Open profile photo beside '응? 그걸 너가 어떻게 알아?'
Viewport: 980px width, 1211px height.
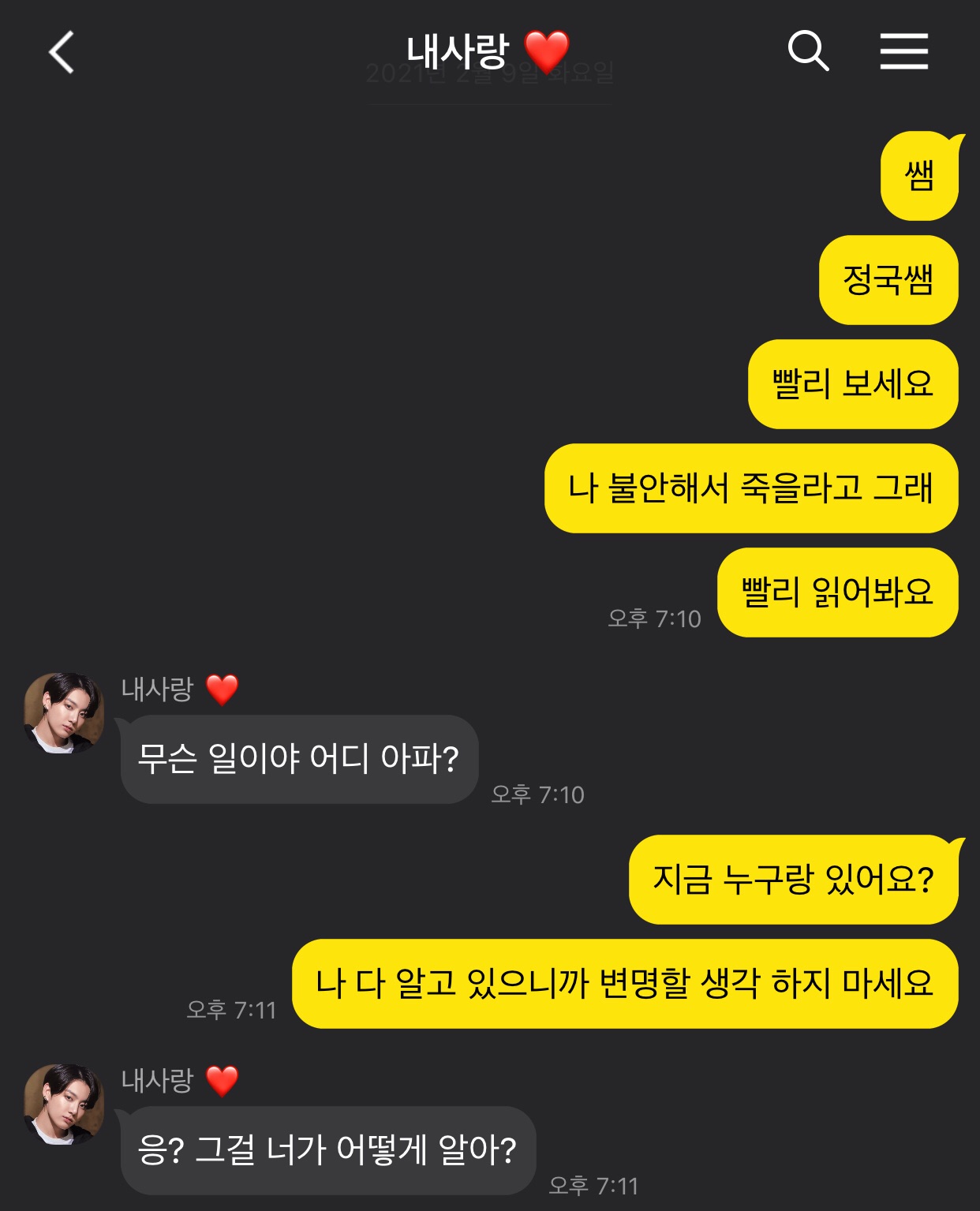(64, 1104)
